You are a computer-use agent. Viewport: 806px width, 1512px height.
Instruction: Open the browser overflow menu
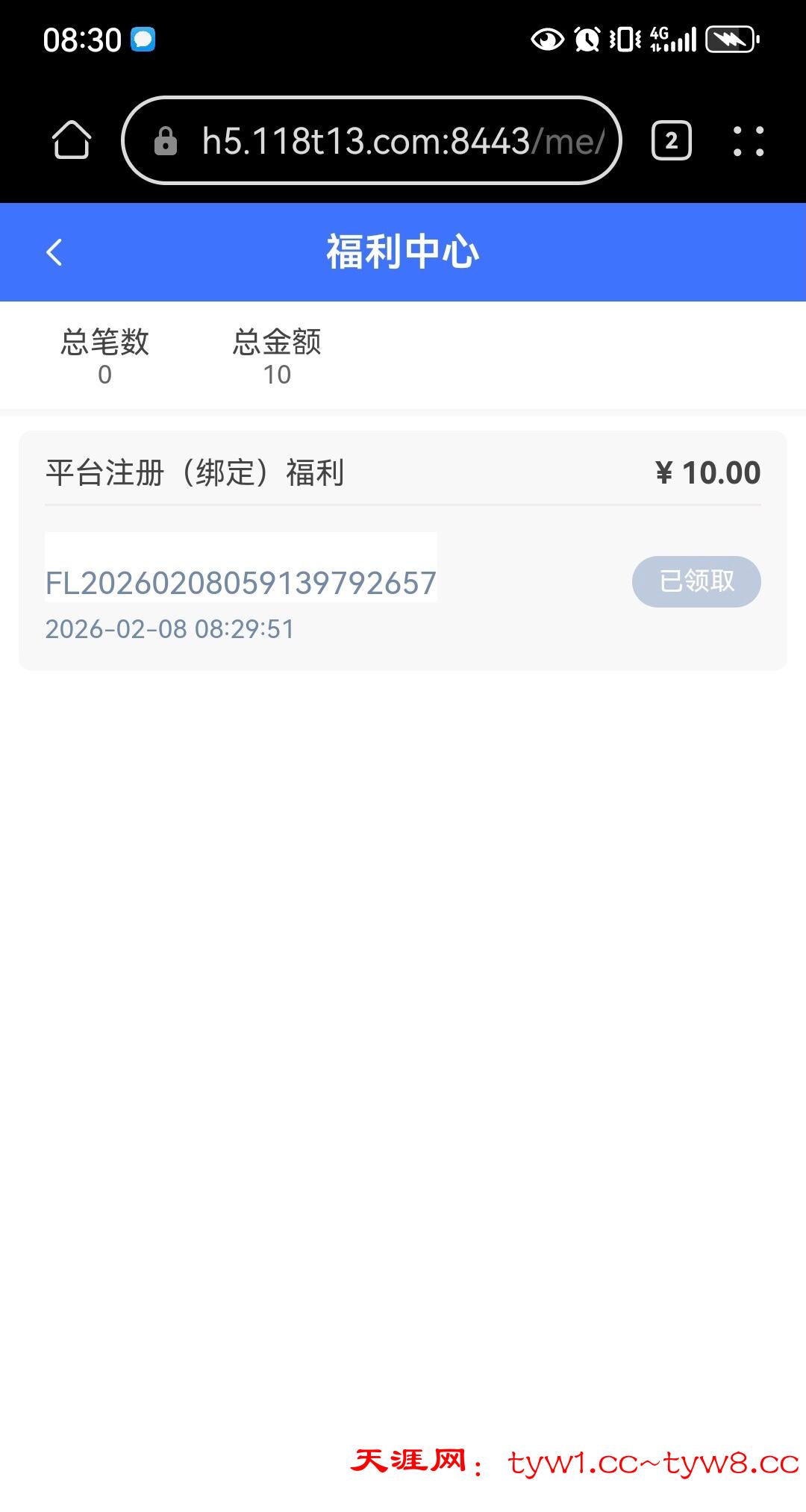(748, 140)
